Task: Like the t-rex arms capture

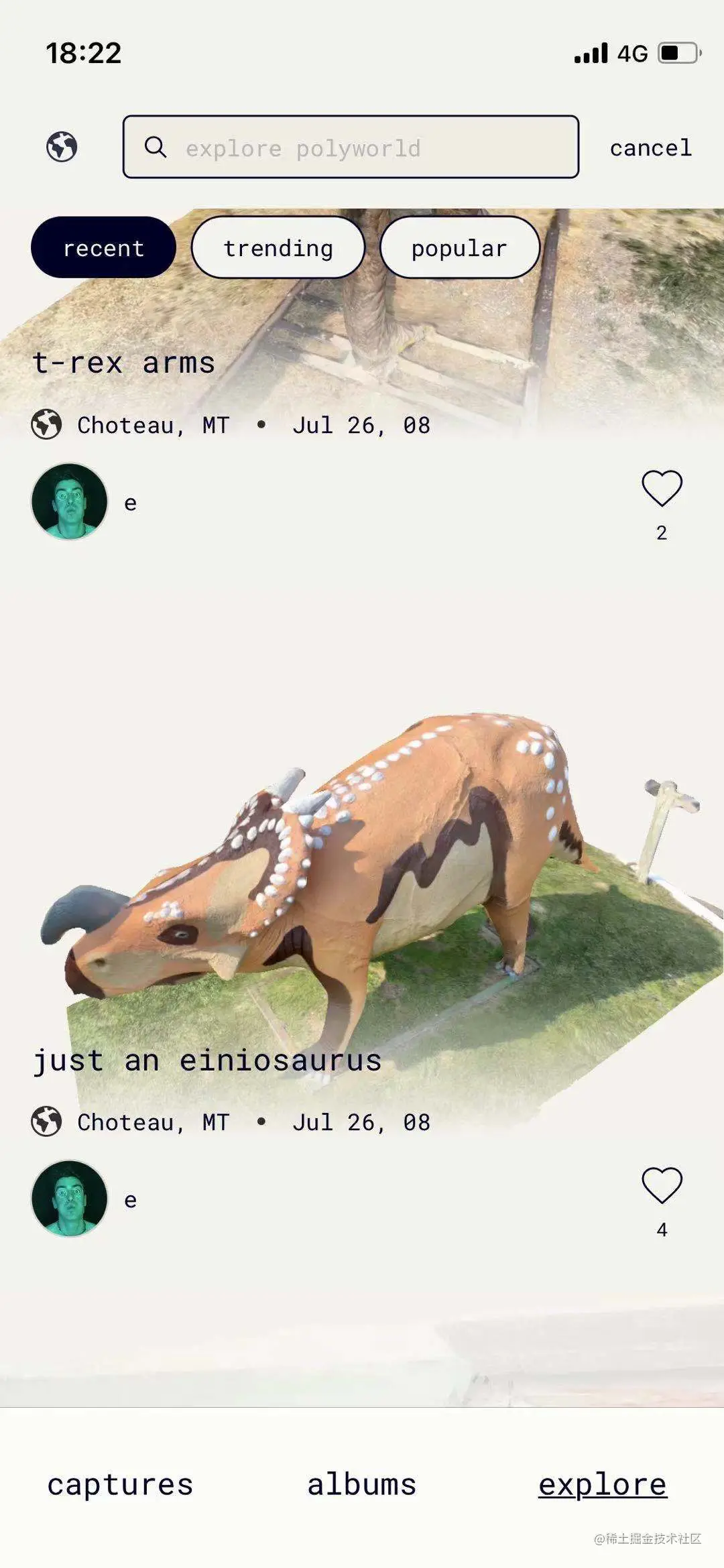Action: point(662,489)
